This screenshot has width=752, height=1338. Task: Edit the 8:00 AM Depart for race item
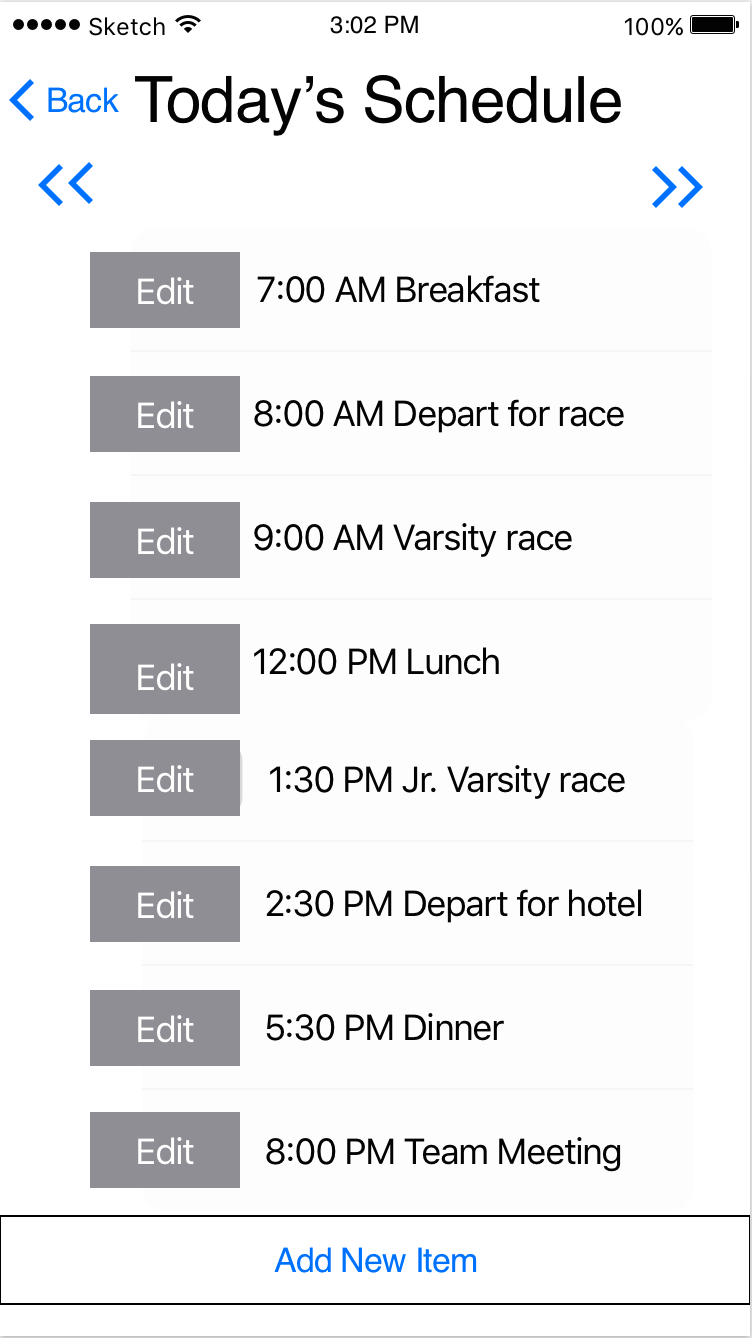click(x=165, y=414)
